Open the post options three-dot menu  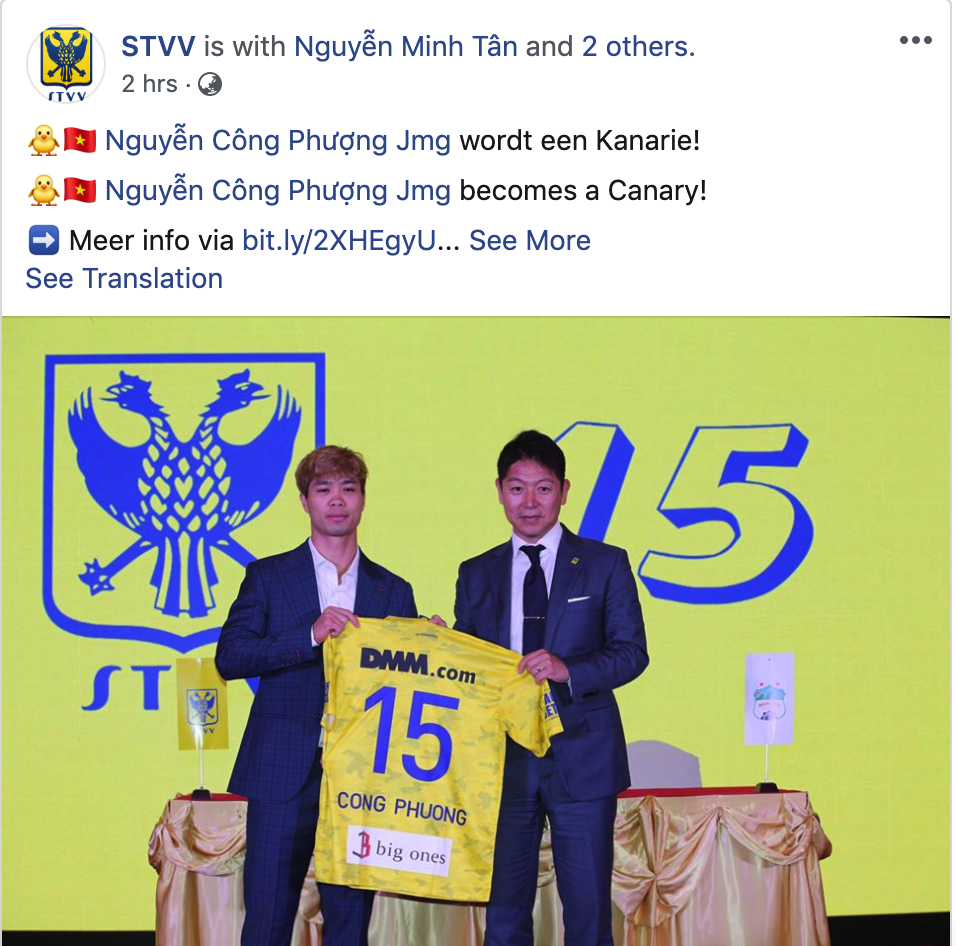coord(915,41)
